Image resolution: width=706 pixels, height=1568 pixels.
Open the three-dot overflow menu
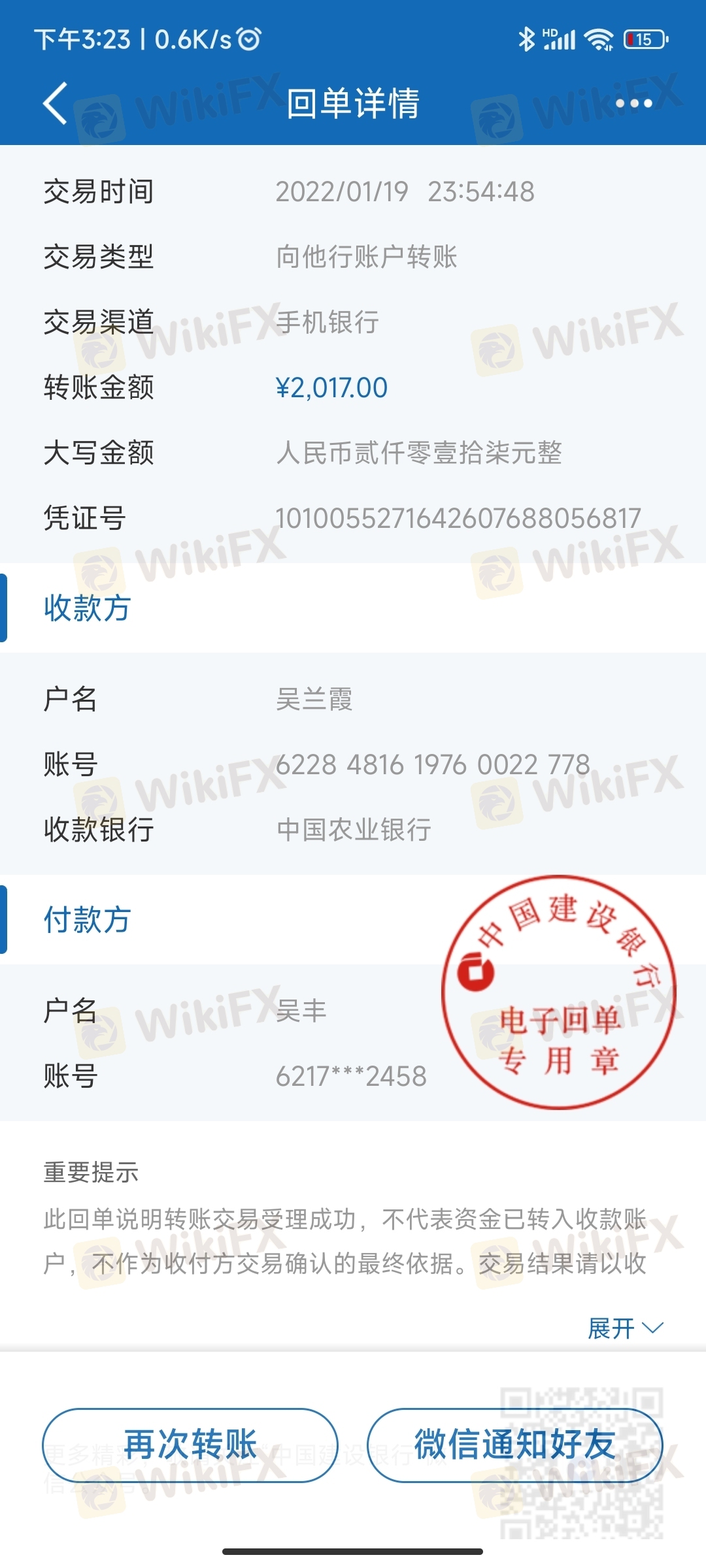[633, 103]
